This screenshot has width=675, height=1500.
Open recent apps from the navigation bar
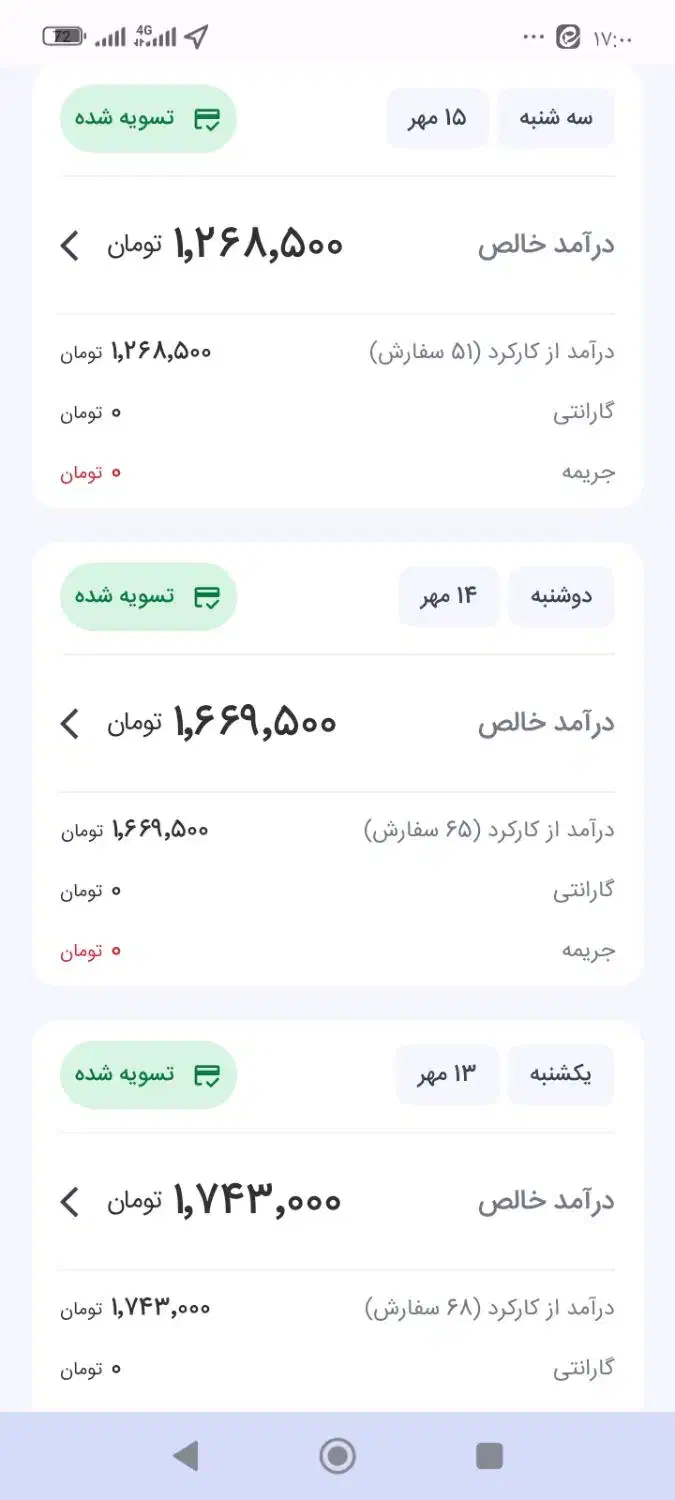(489, 1456)
